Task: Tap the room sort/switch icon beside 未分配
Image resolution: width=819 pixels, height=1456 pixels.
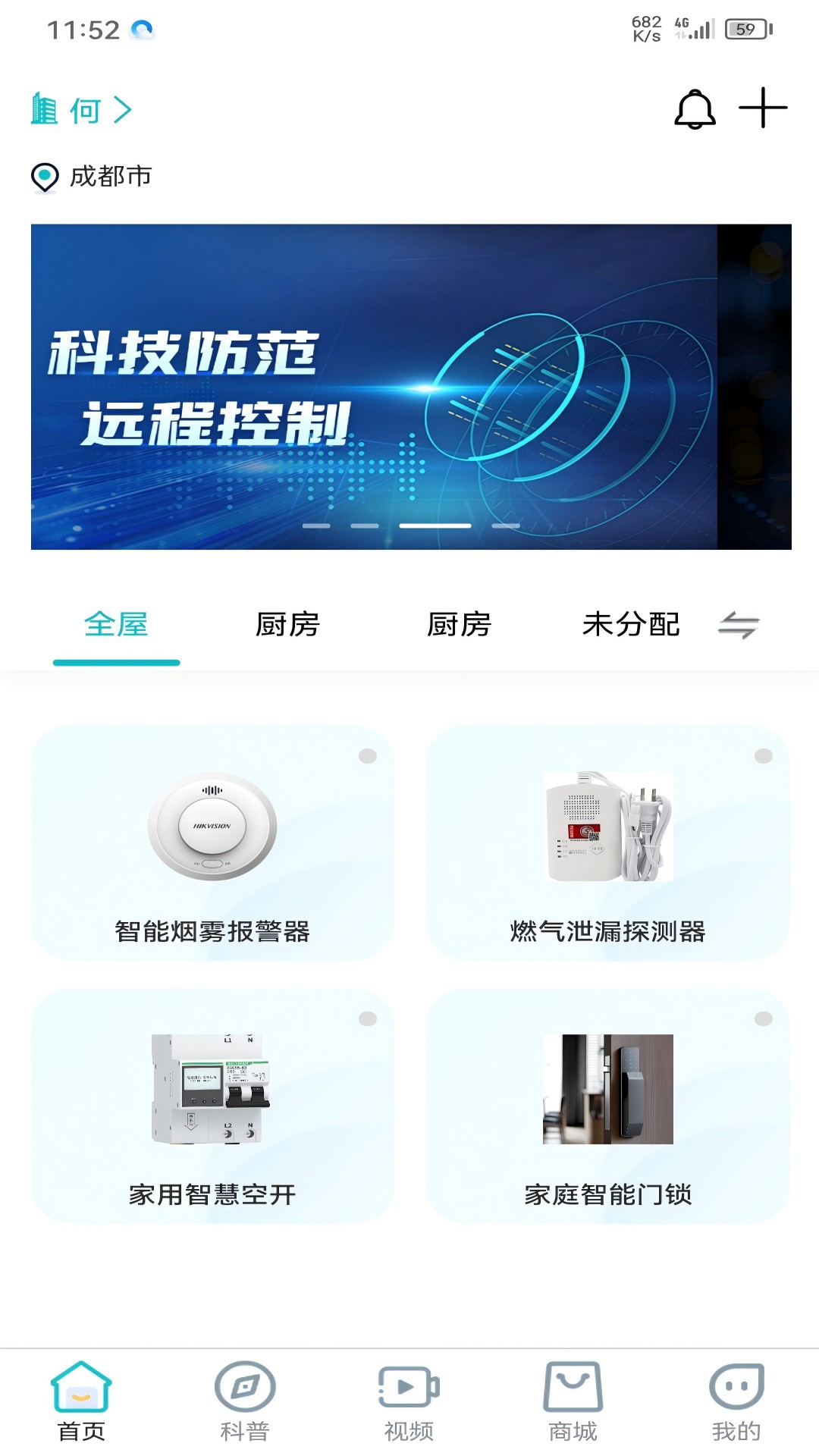Action: 738,625
